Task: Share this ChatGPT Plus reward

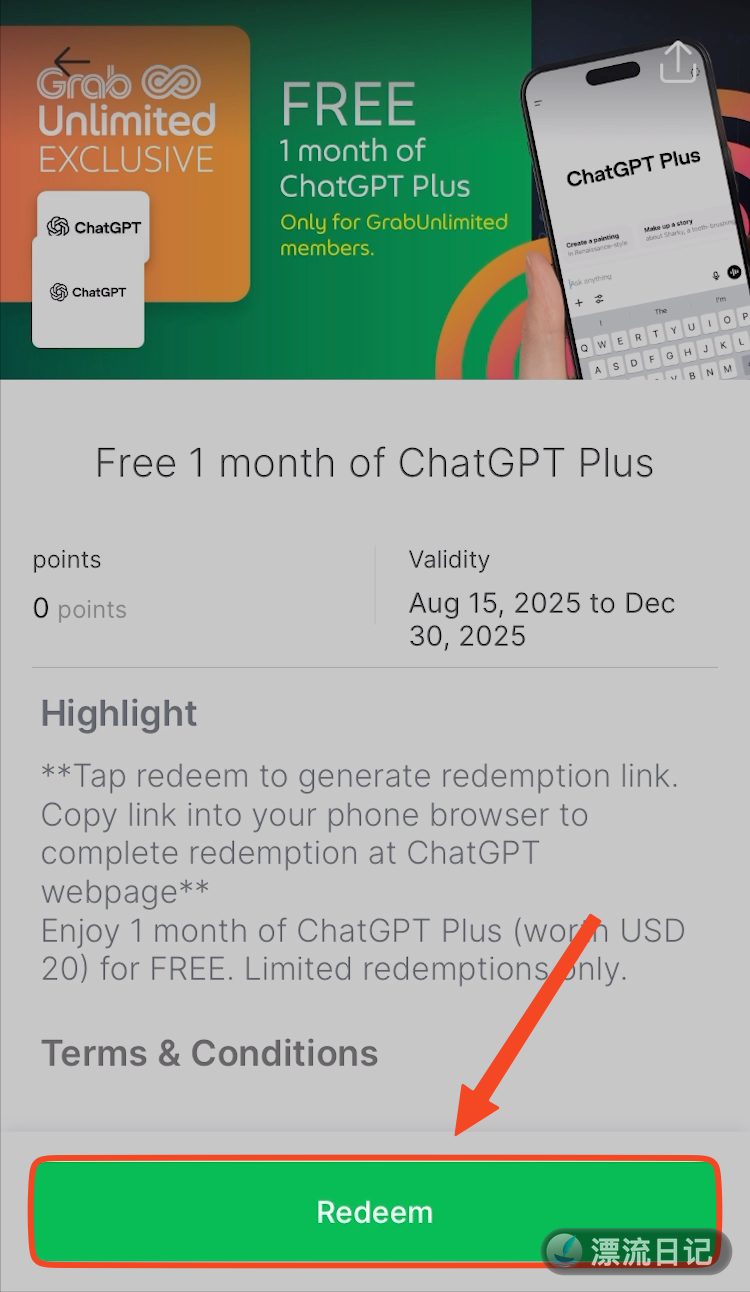Action: point(679,62)
